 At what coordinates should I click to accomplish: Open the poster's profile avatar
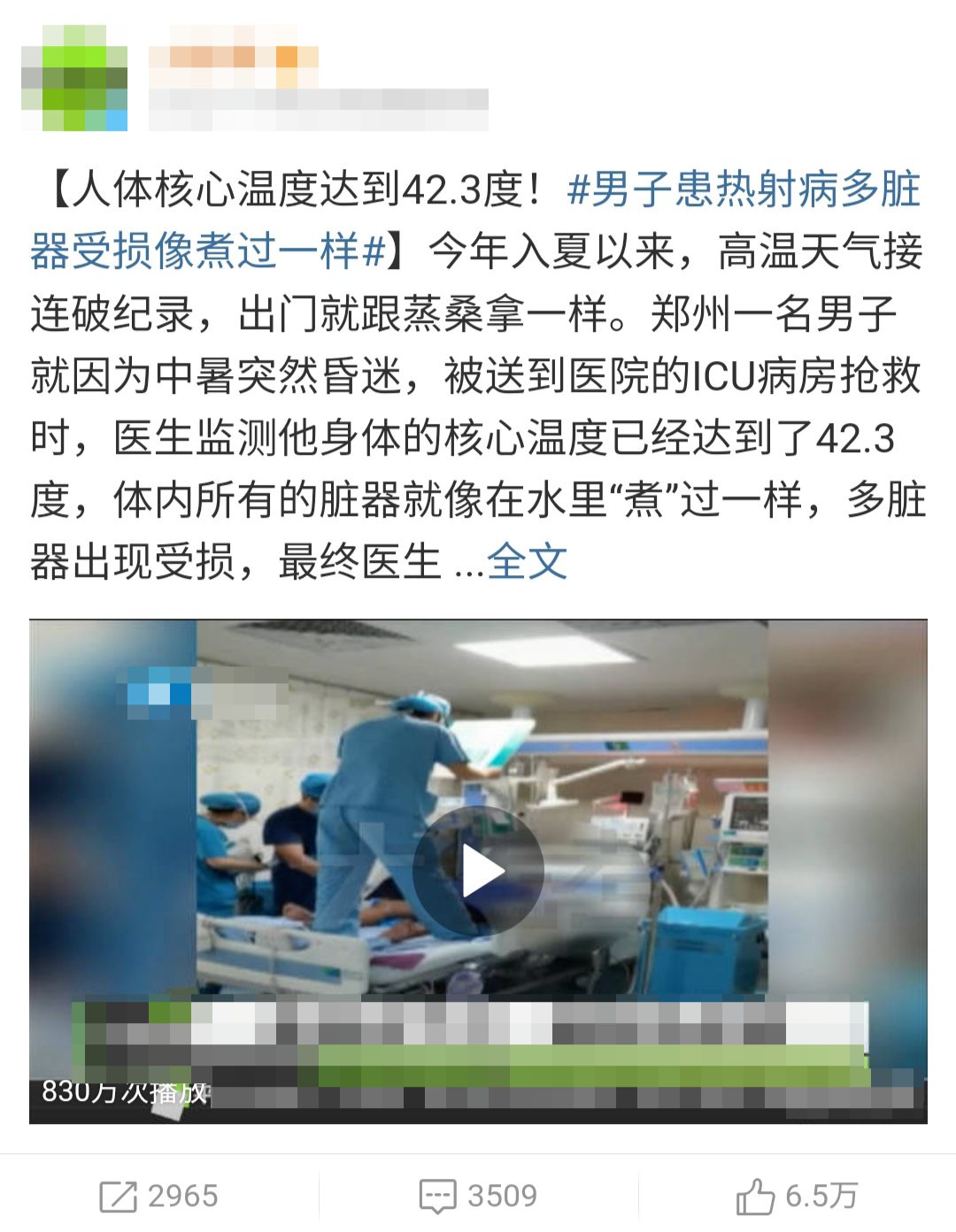pyautogui.click(x=74, y=80)
